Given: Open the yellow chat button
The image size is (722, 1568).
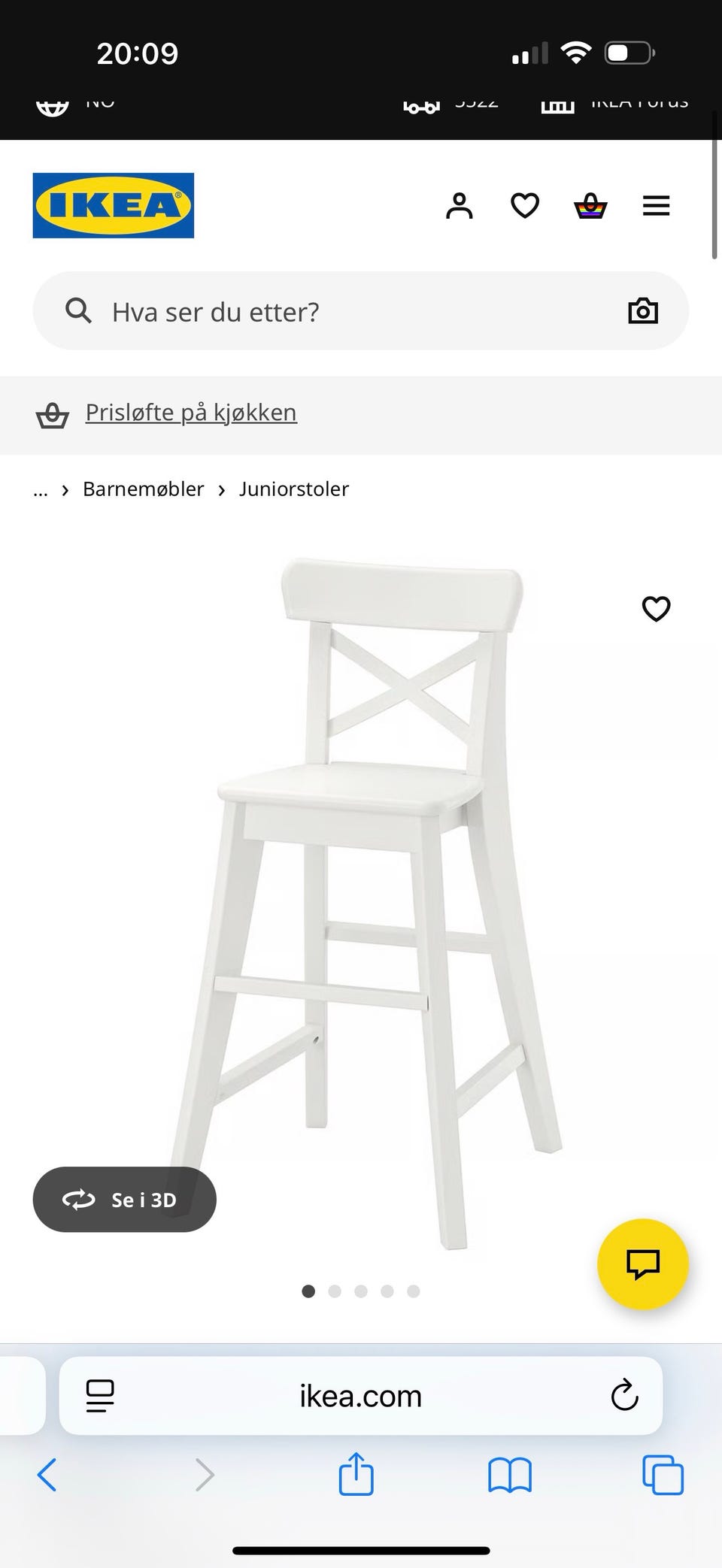Looking at the screenshot, I should [x=643, y=1264].
